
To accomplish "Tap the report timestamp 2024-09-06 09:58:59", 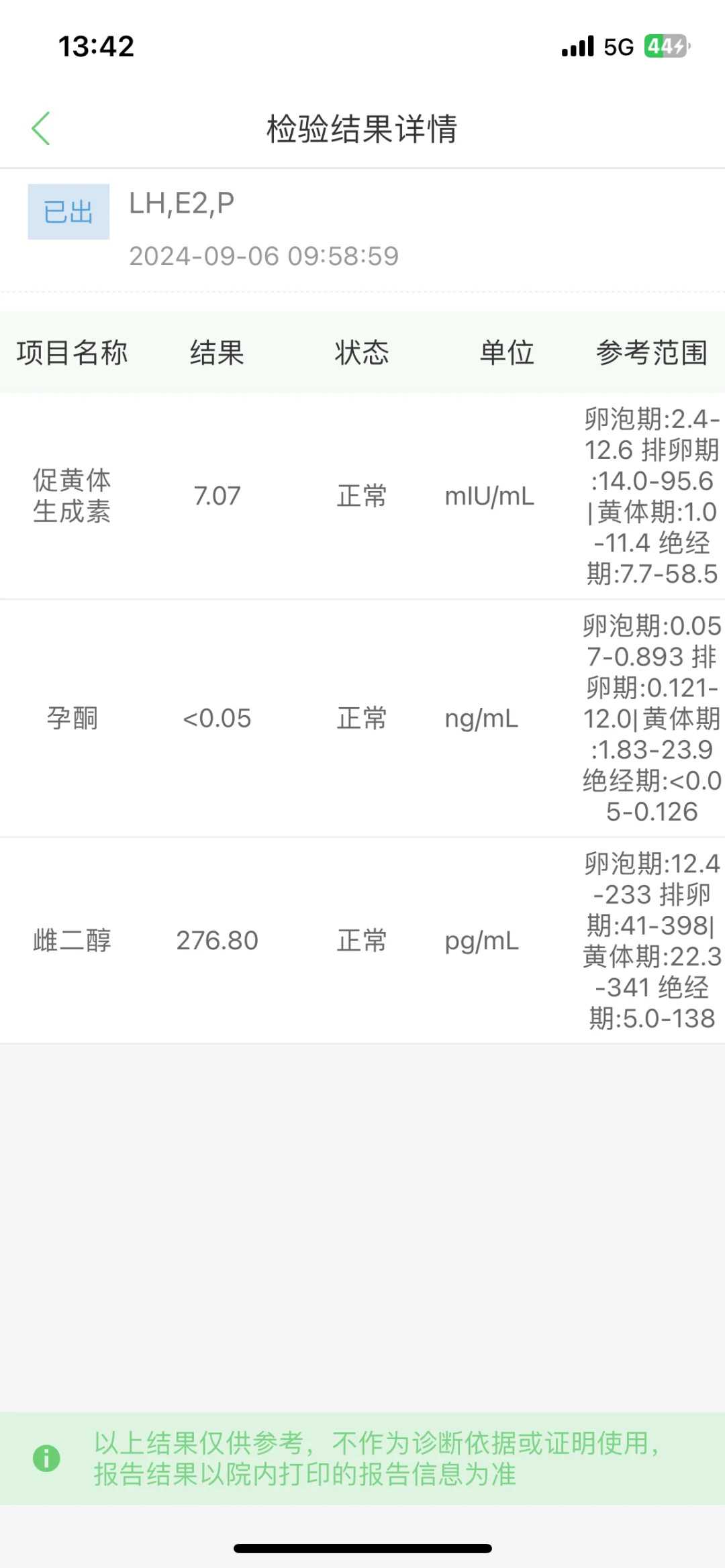I will click(x=264, y=255).
